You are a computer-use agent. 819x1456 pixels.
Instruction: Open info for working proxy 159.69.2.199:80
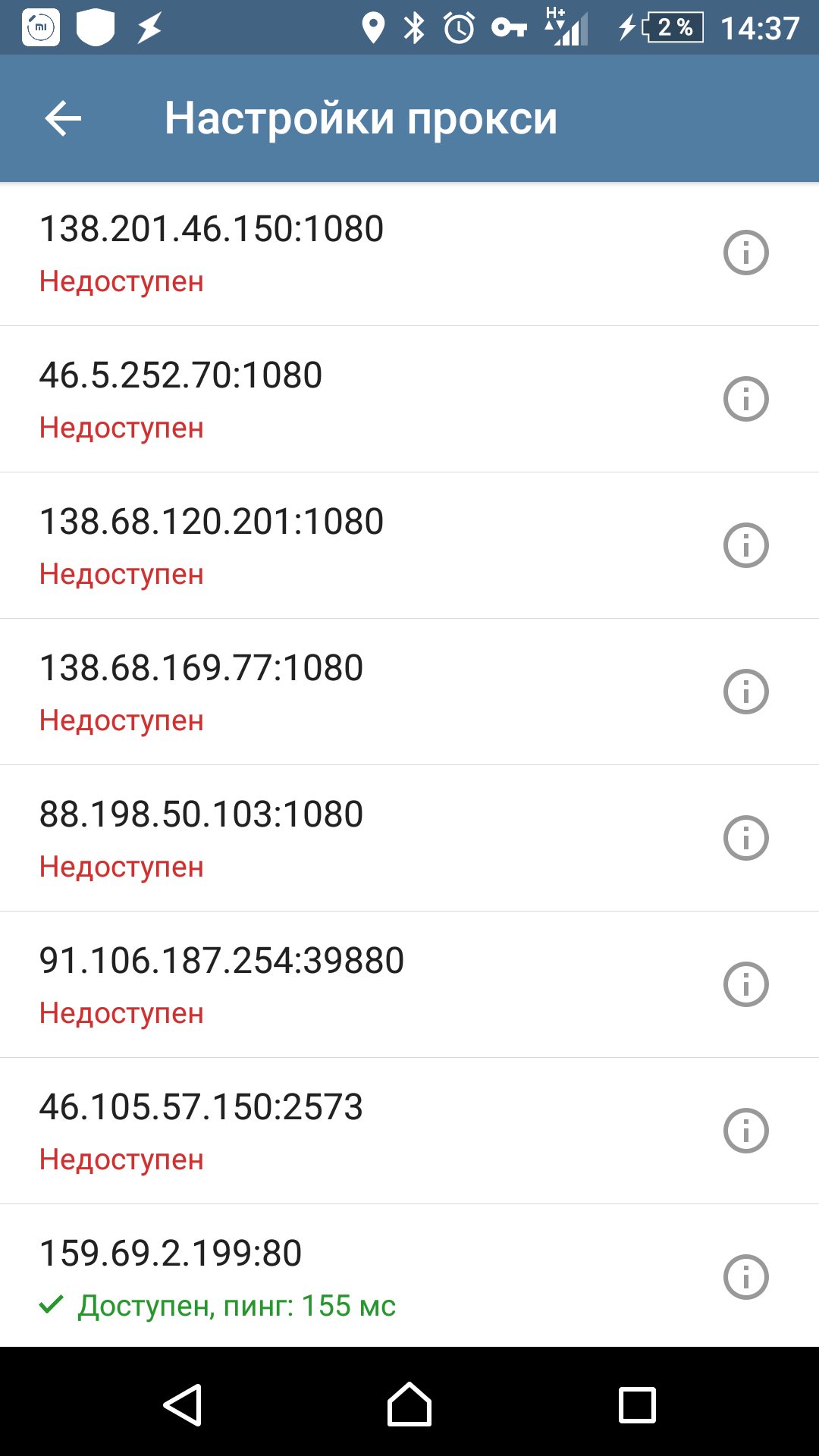coord(746,1276)
